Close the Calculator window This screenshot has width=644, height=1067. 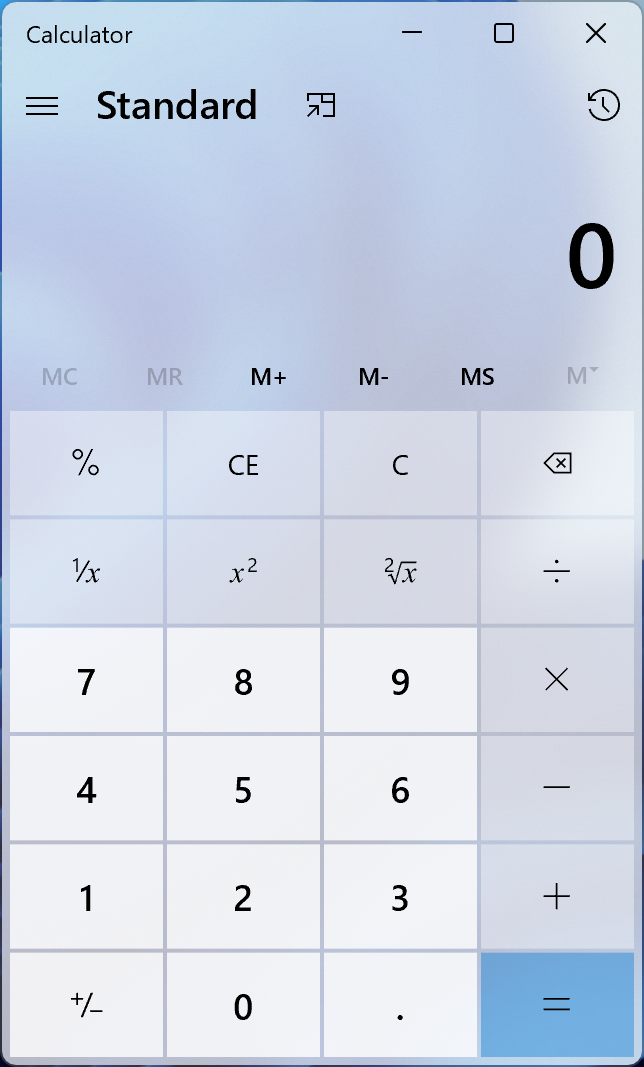coord(596,34)
